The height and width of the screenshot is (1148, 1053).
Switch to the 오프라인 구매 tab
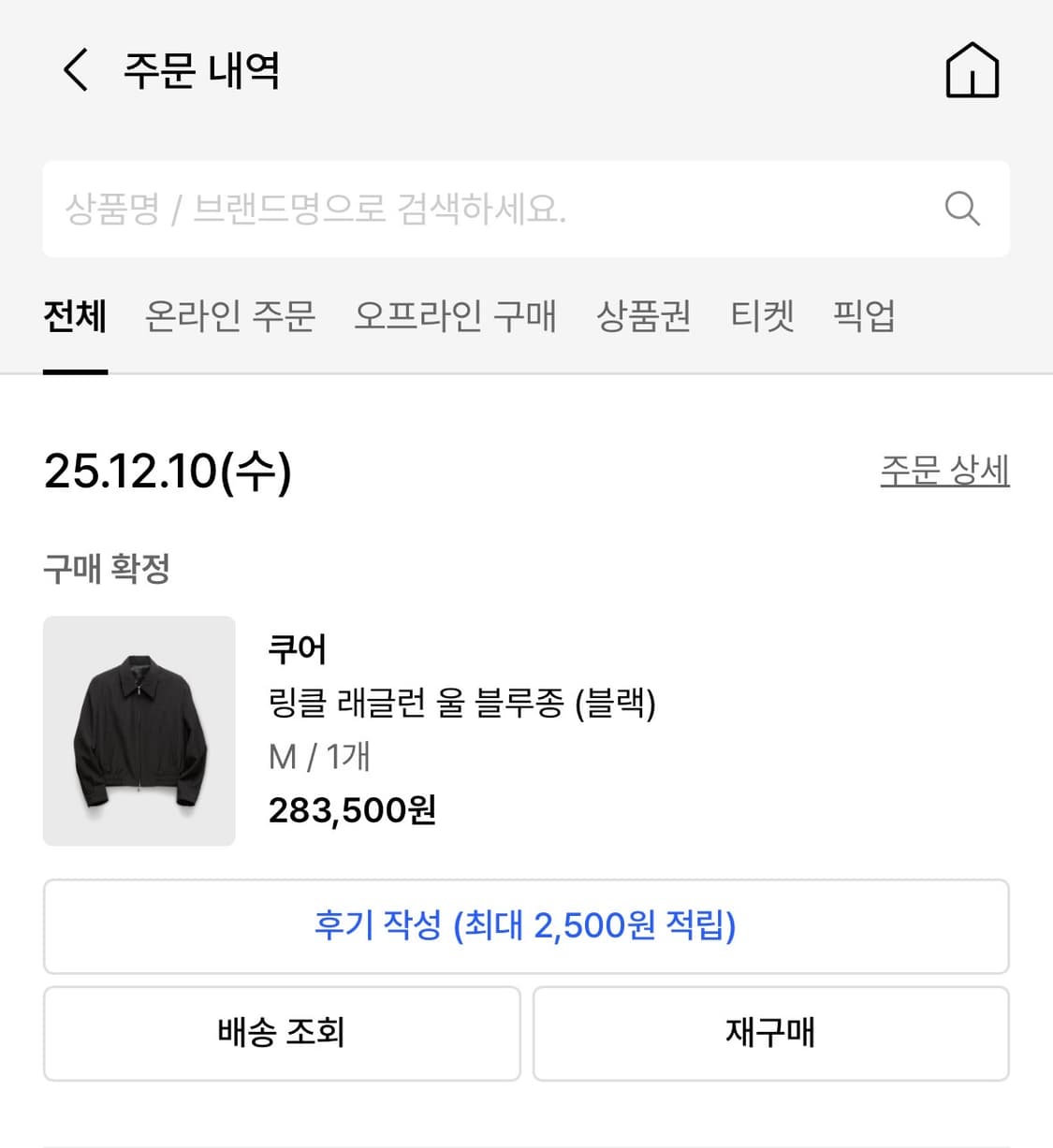(456, 317)
